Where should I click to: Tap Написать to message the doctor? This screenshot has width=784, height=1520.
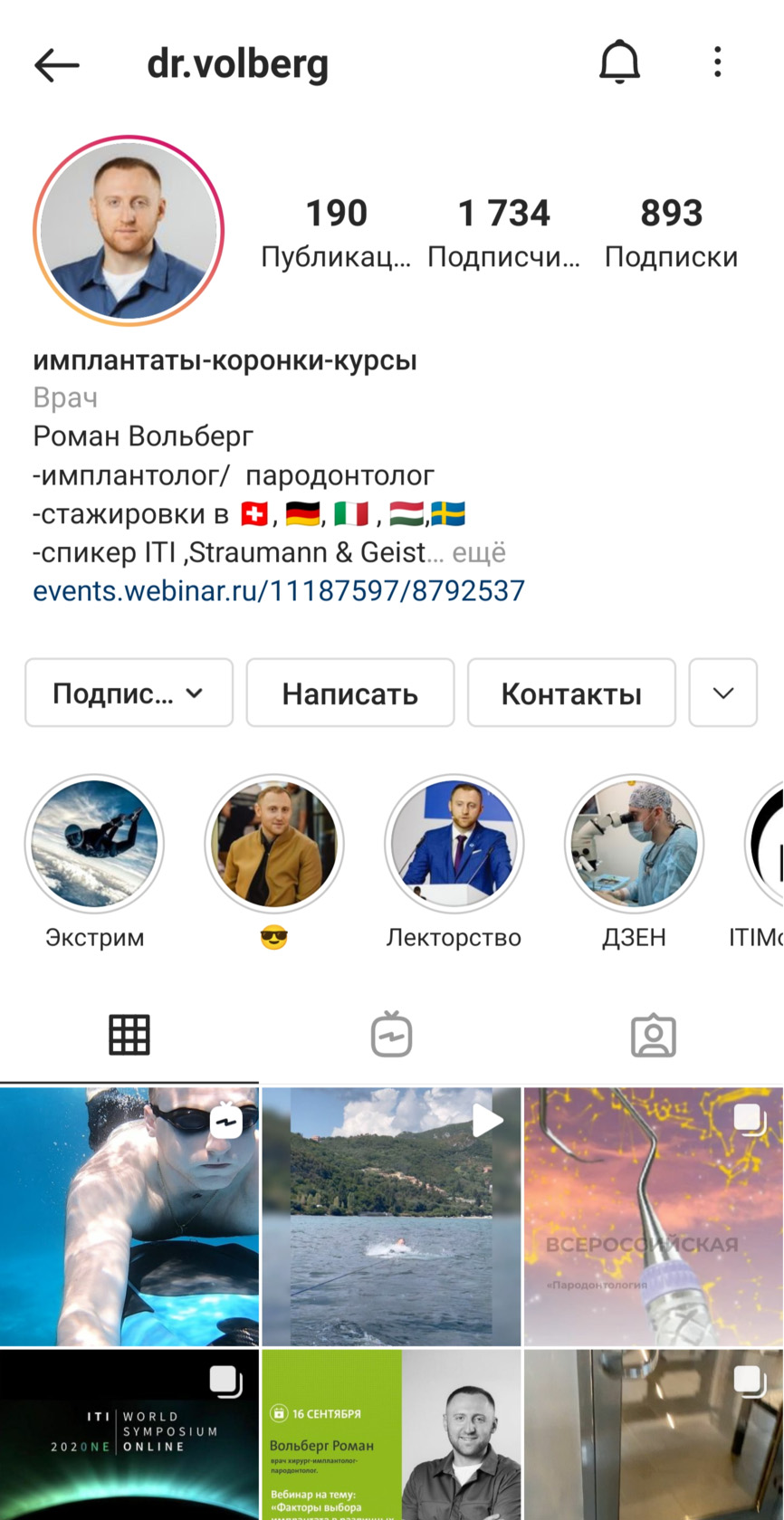pyautogui.click(x=349, y=693)
